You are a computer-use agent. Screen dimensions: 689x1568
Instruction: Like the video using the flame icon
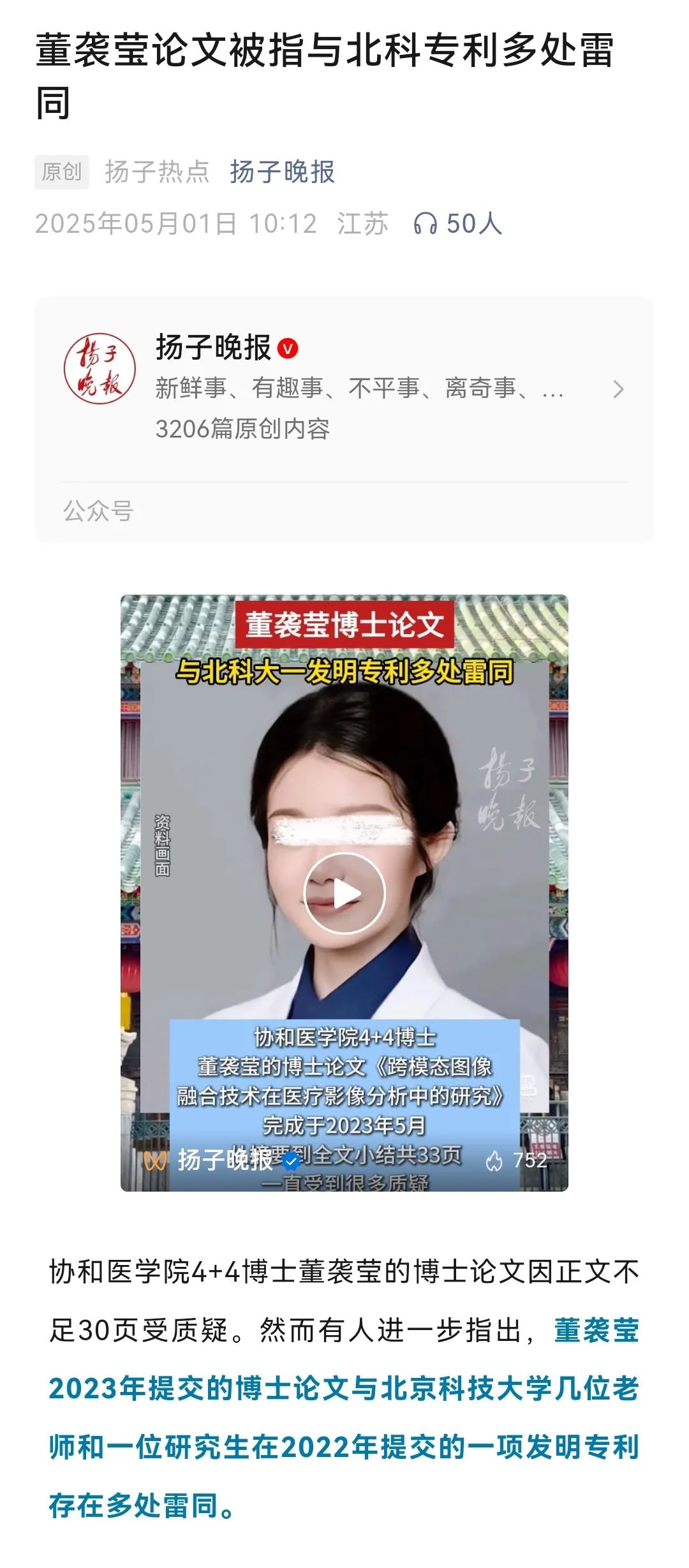[494, 1161]
